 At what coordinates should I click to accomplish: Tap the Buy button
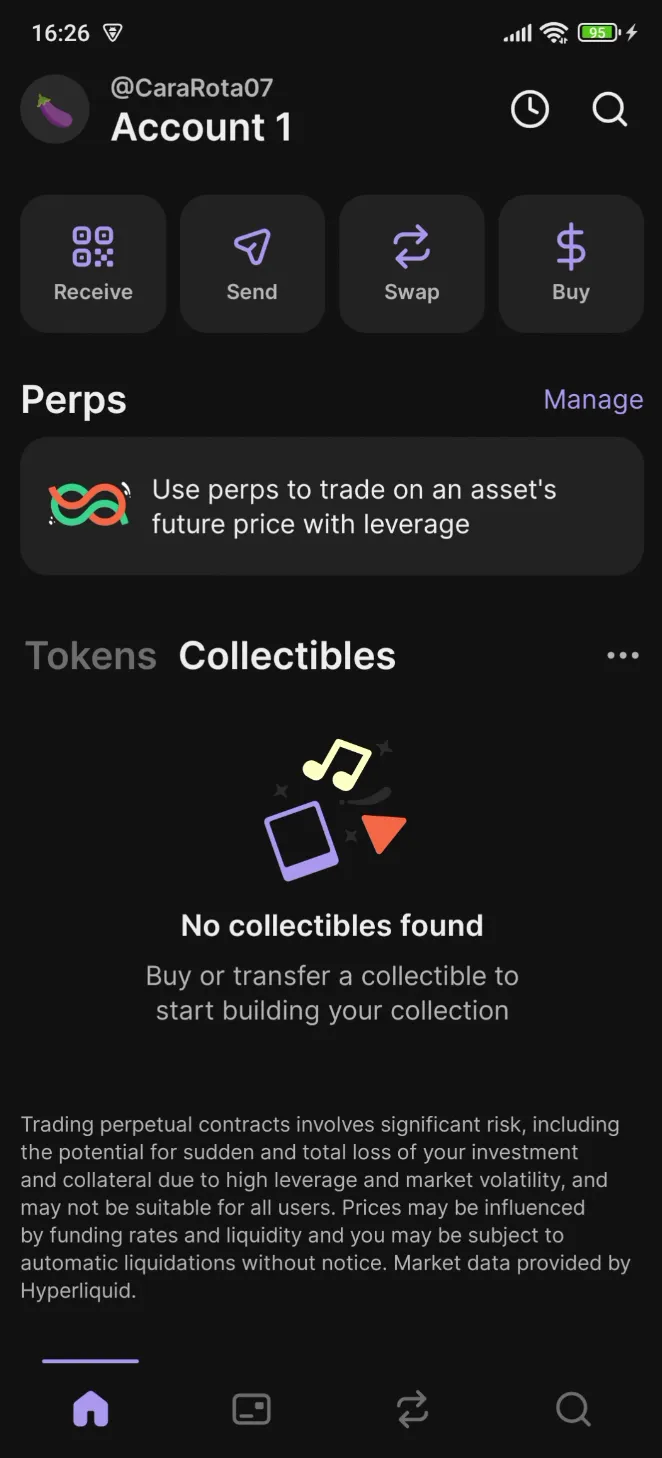571,264
